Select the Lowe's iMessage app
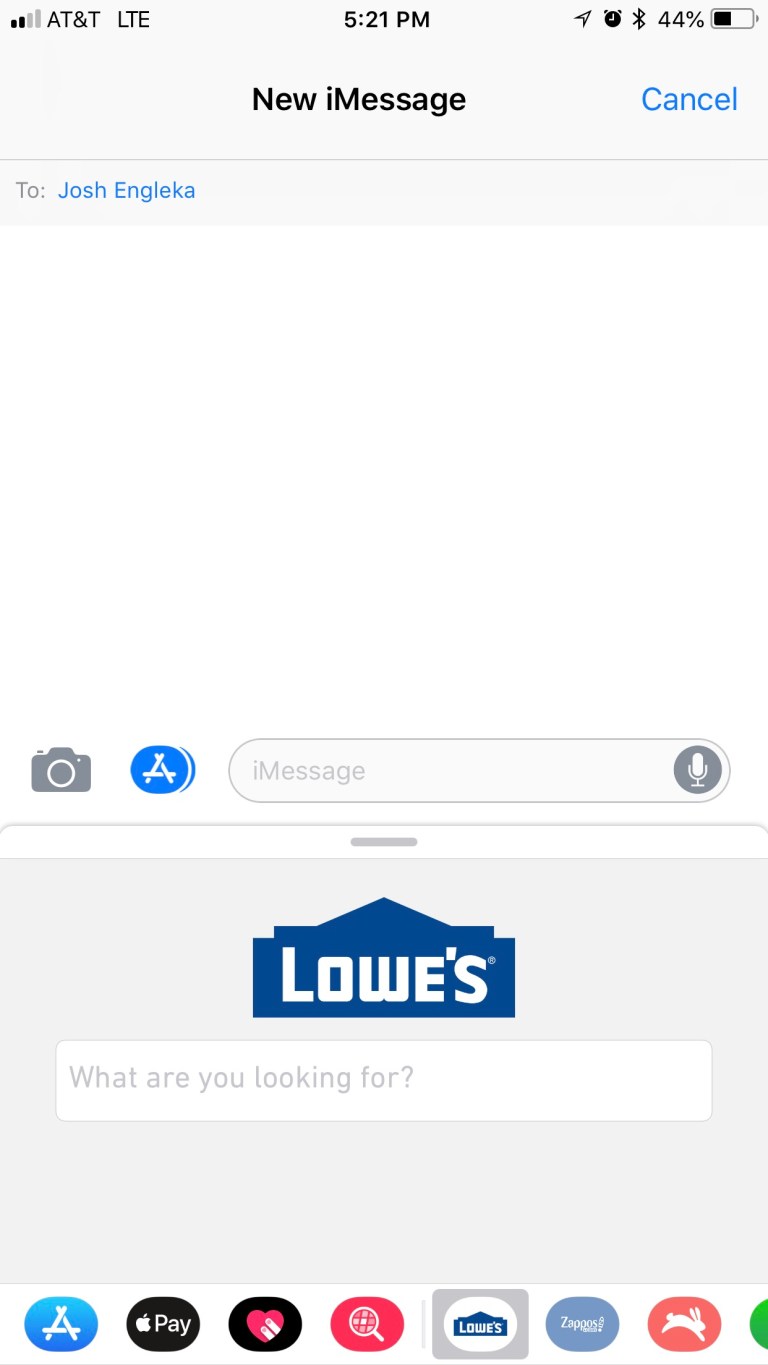The height and width of the screenshot is (1365, 768). click(480, 1325)
